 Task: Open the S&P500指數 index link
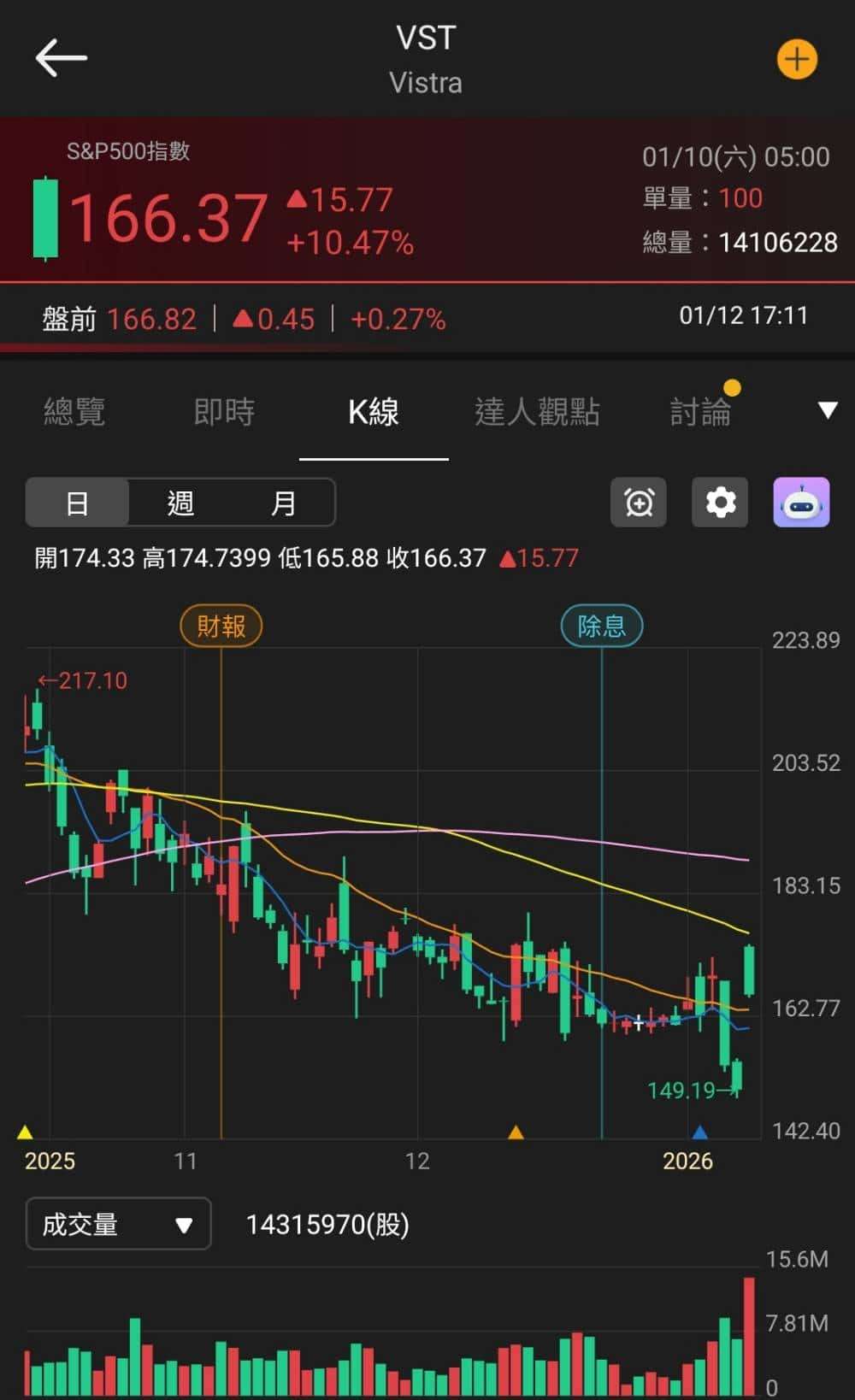click(x=128, y=152)
